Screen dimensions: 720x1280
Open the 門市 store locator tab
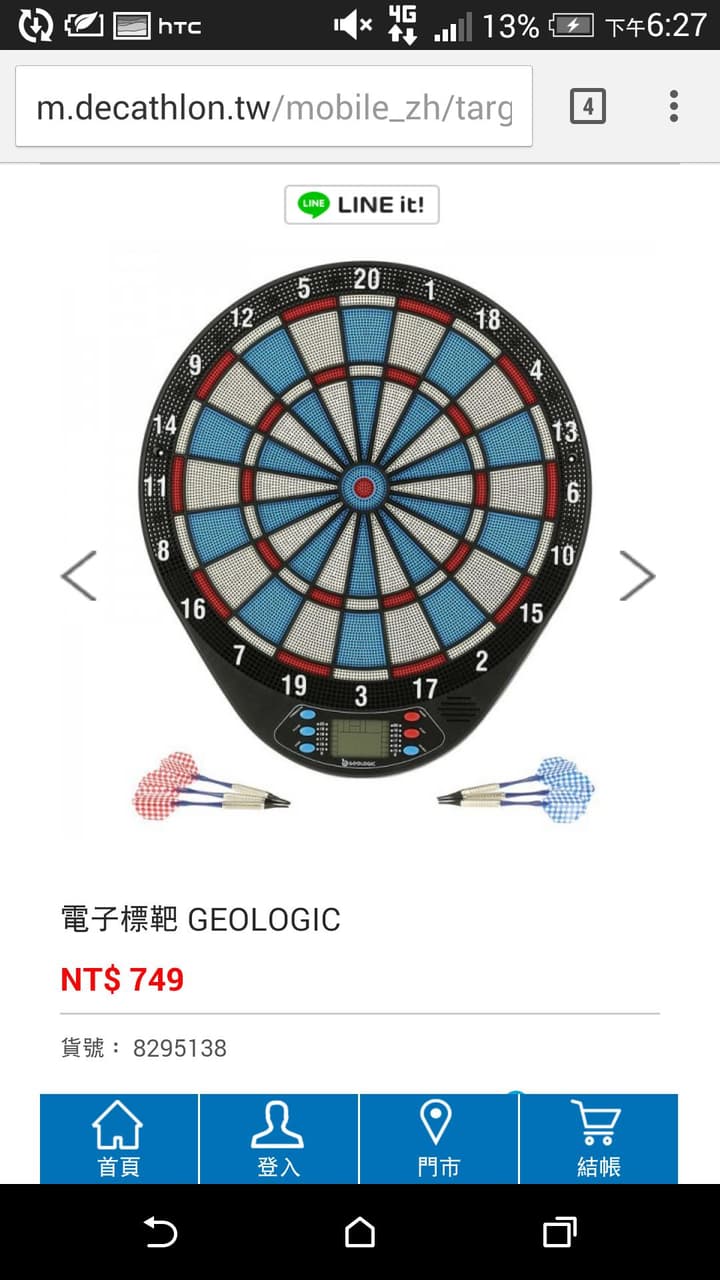(x=438, y=1139)
